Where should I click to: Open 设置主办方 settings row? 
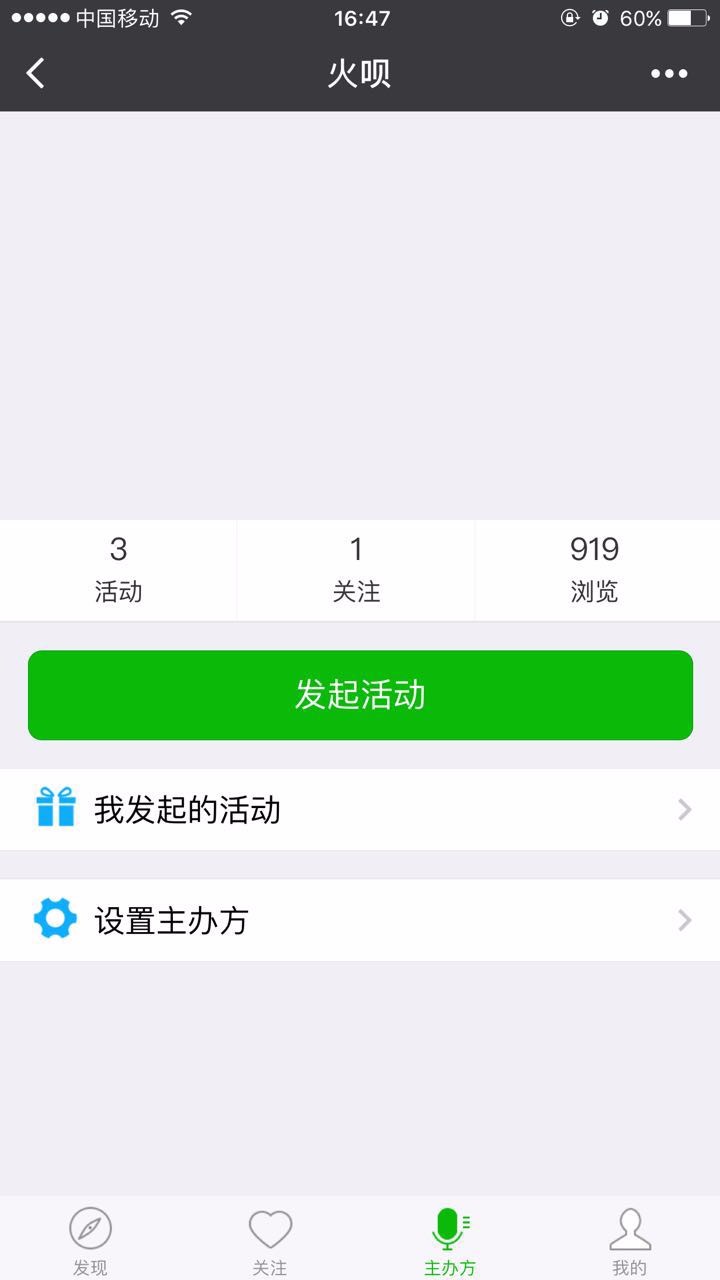(360, 920)
